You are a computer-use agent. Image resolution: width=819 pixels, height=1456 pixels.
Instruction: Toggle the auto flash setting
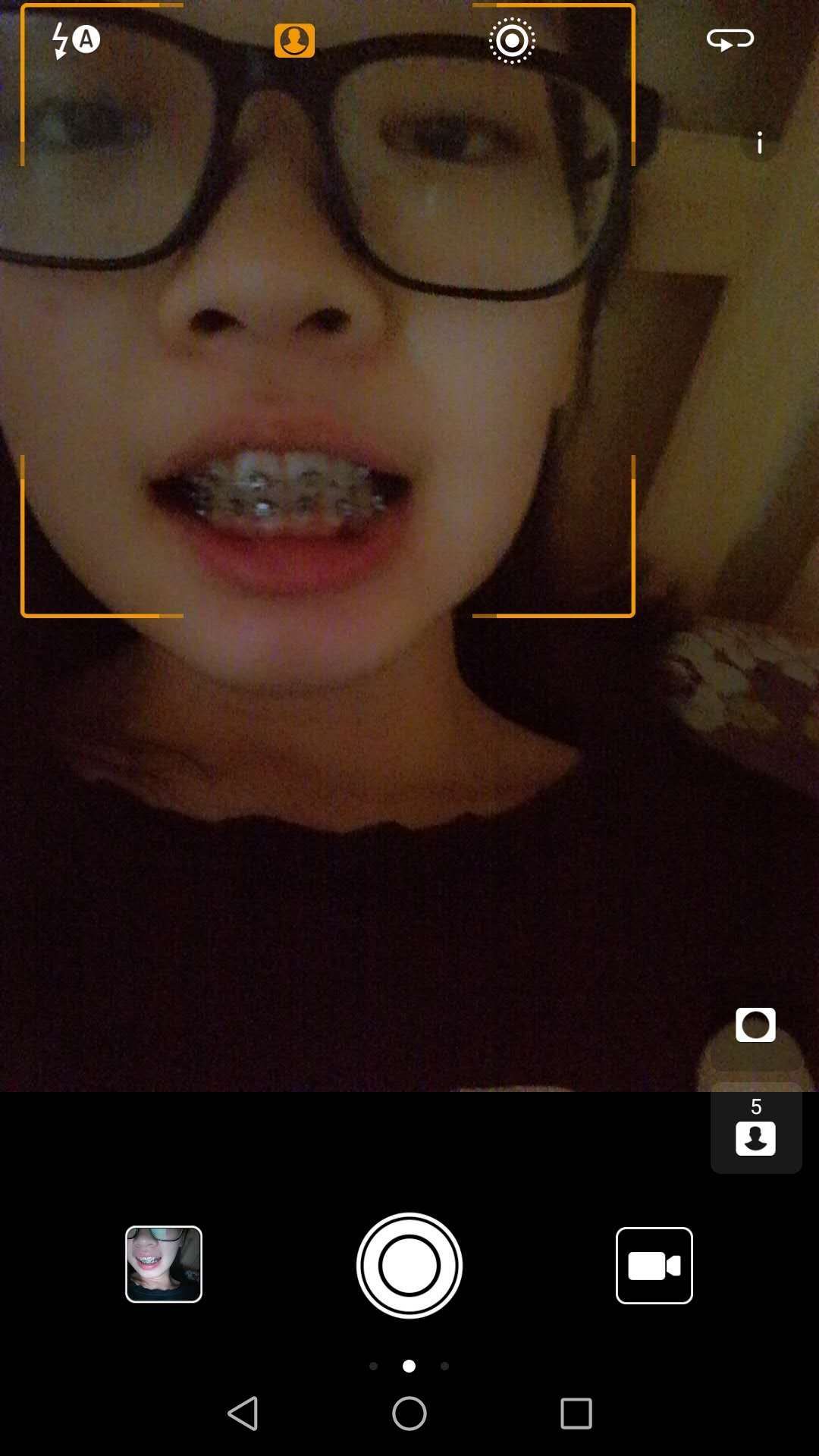pos(75,40)
